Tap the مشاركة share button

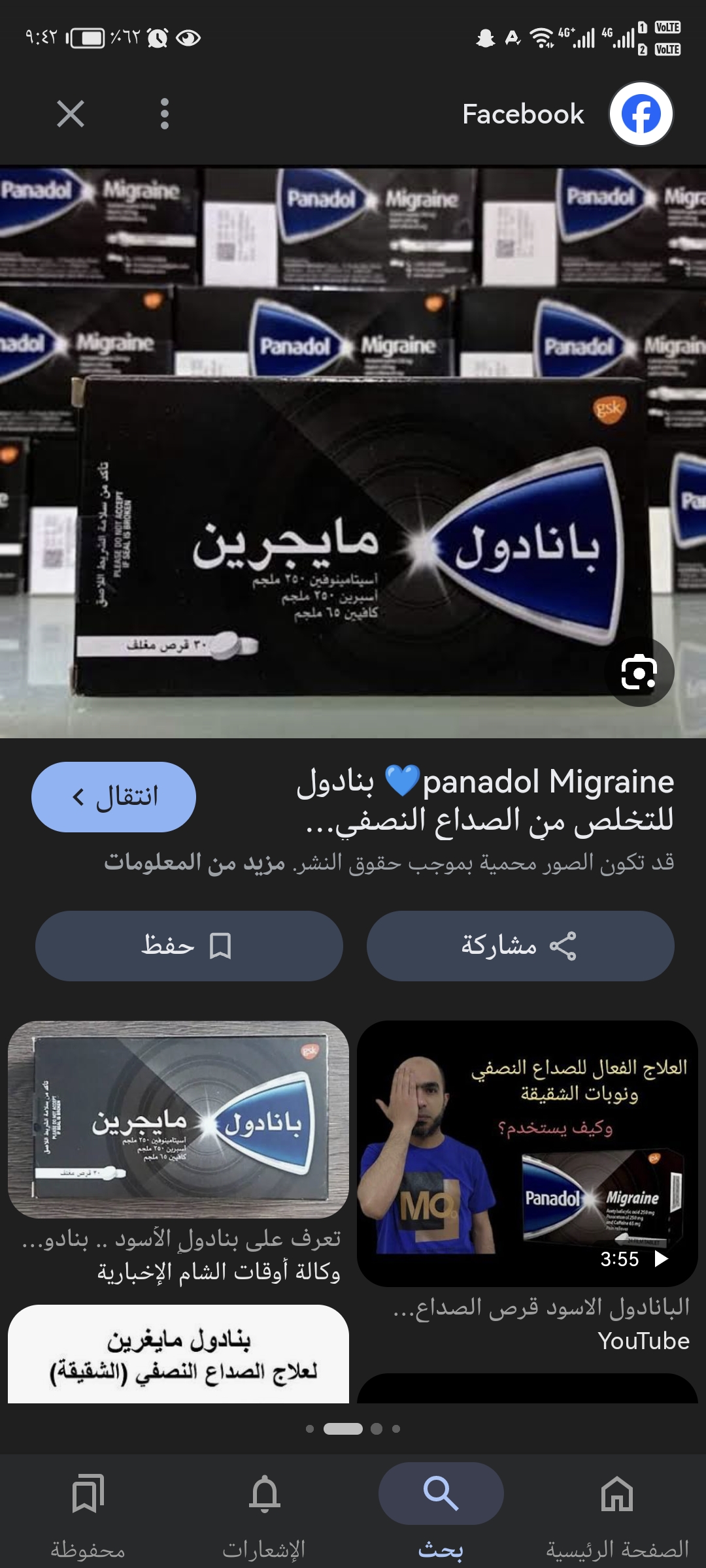tap(520, 945)
